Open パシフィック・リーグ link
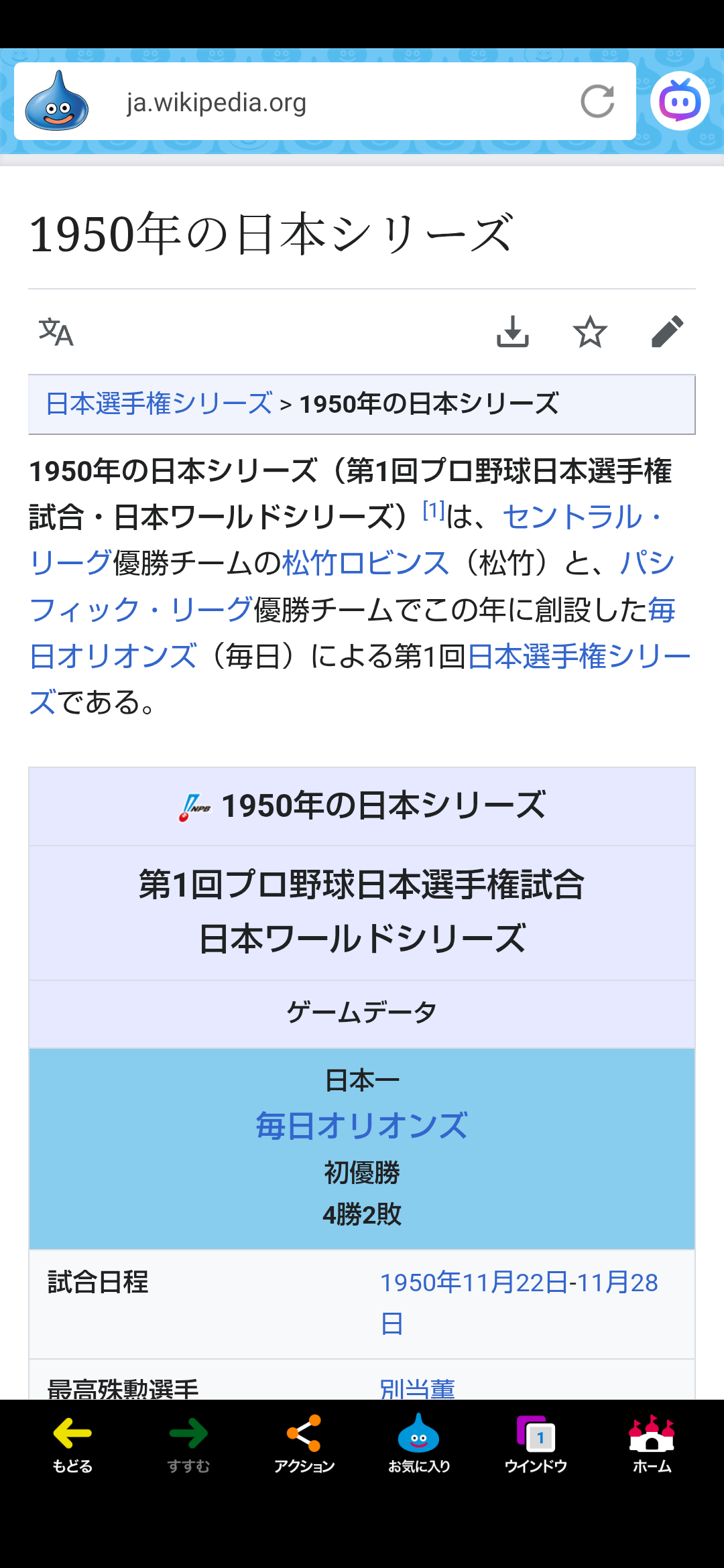The height and width of the screenshot is (1568, 724). (141, 610)
